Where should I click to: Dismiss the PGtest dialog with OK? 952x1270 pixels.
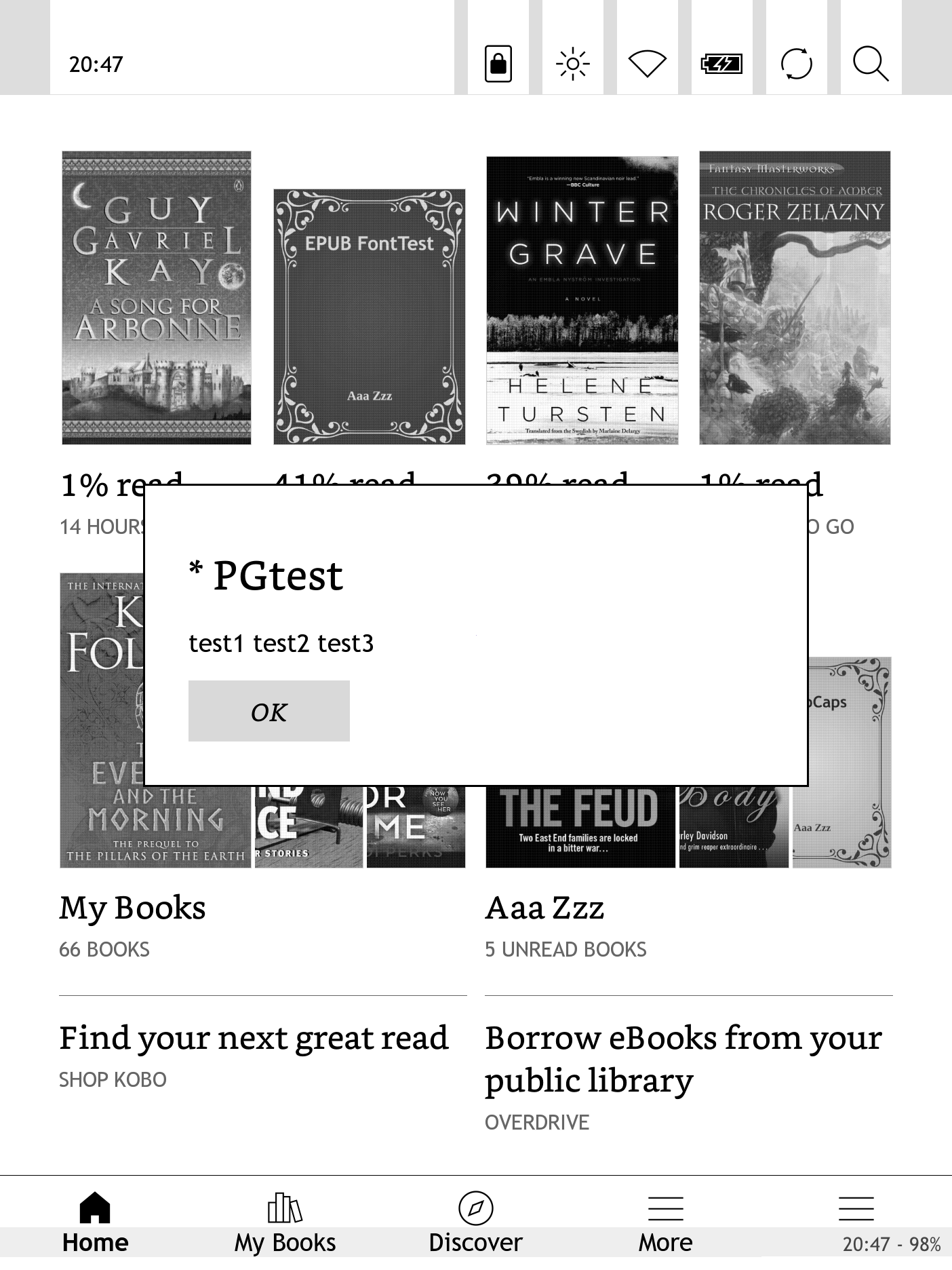(269, 711)
